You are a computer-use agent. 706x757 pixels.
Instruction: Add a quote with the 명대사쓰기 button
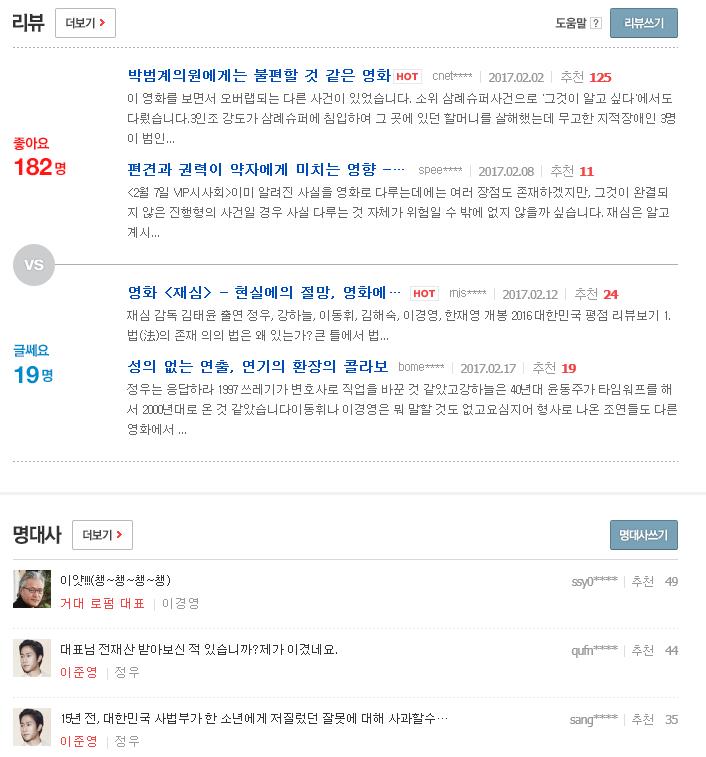coord(644,535)
